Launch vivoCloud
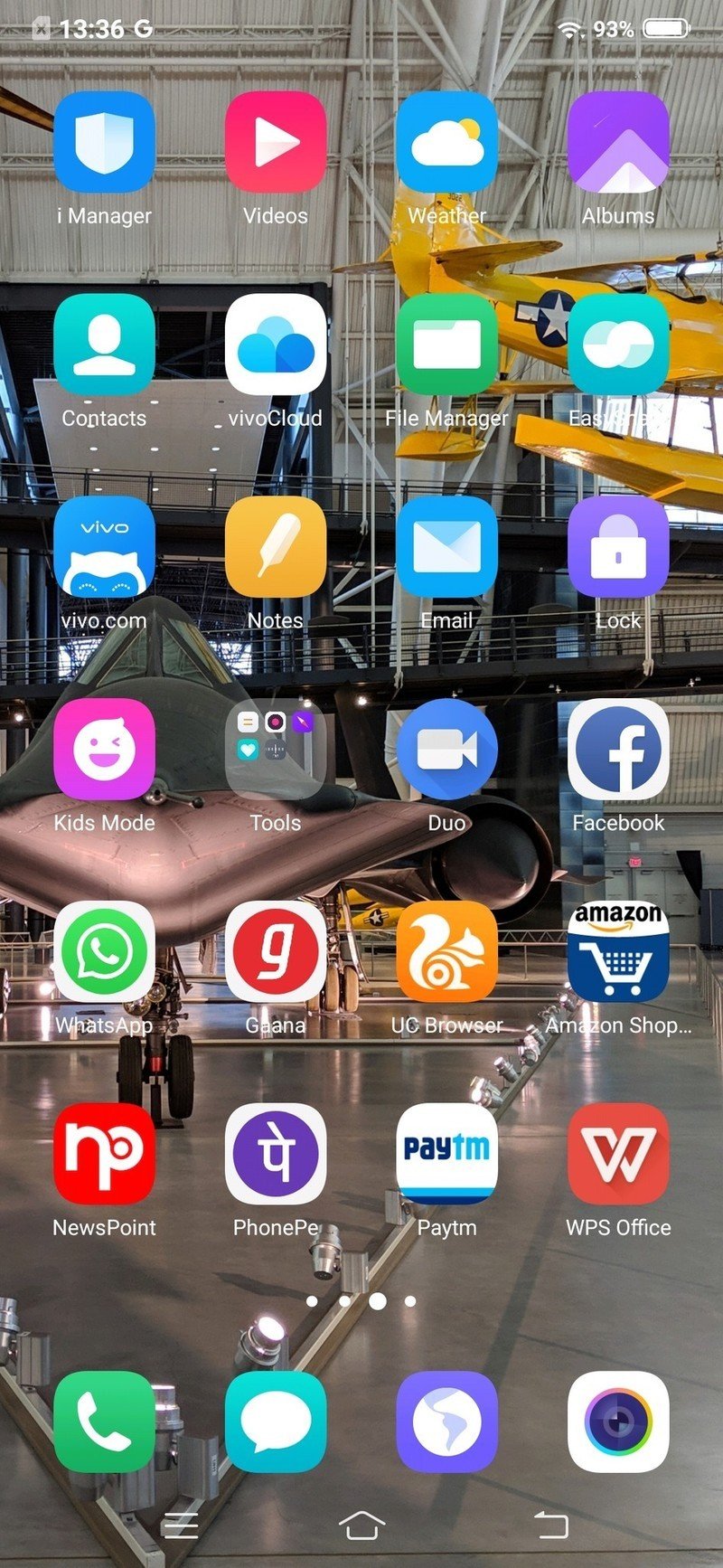This screenshot has height=1568, width=723. coord(275,345)
